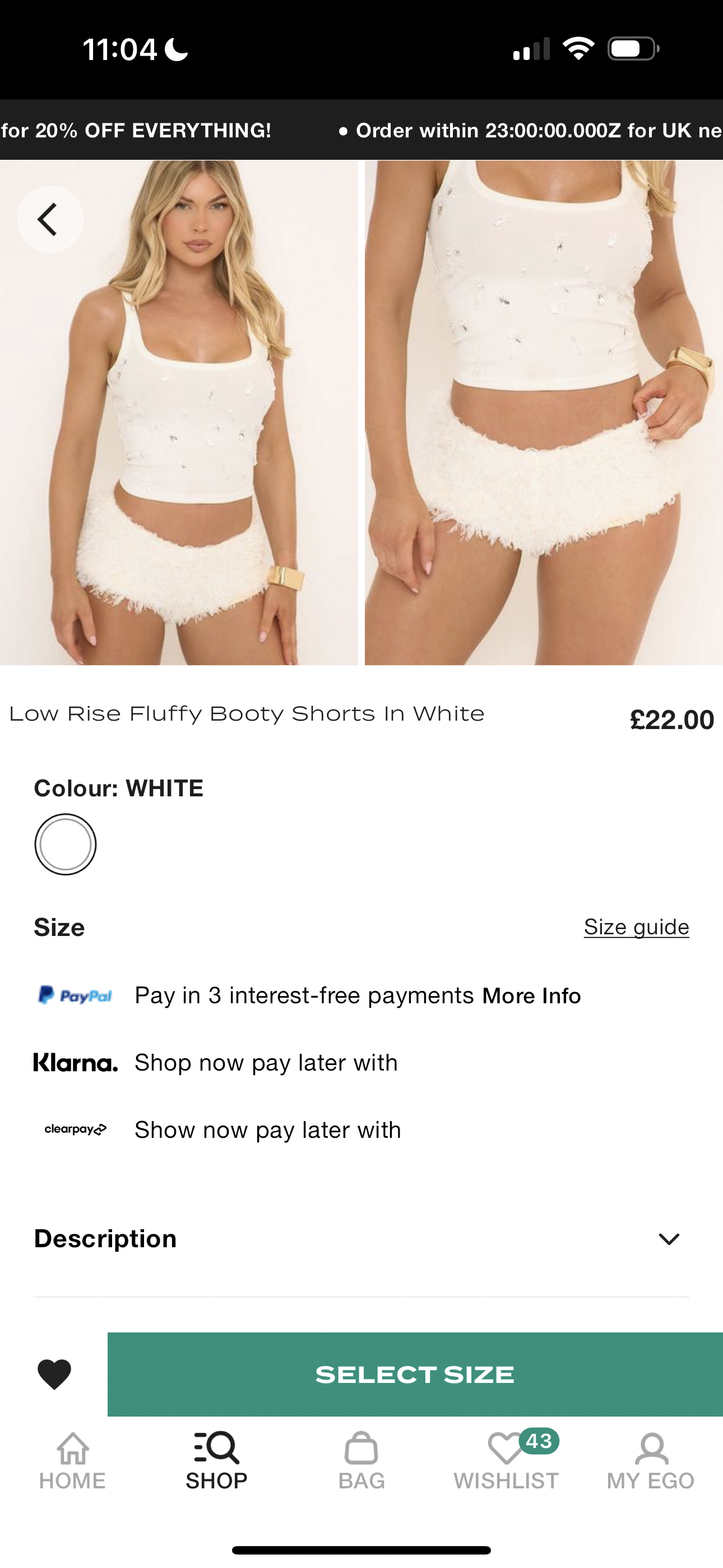Go to the My Ego tab
Viewport: 723px width, 1568px height.
[x=651, y=1461]
